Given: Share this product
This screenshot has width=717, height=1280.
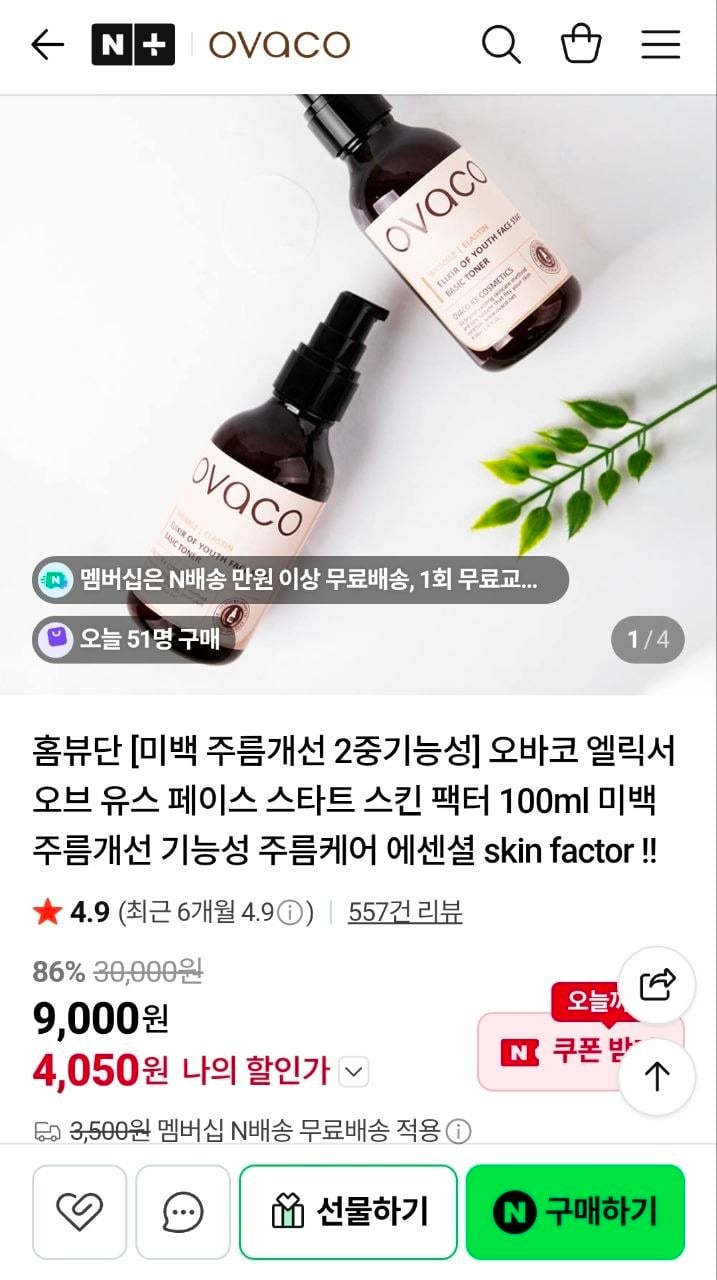Looking at the screenshot, I should 657,985.
